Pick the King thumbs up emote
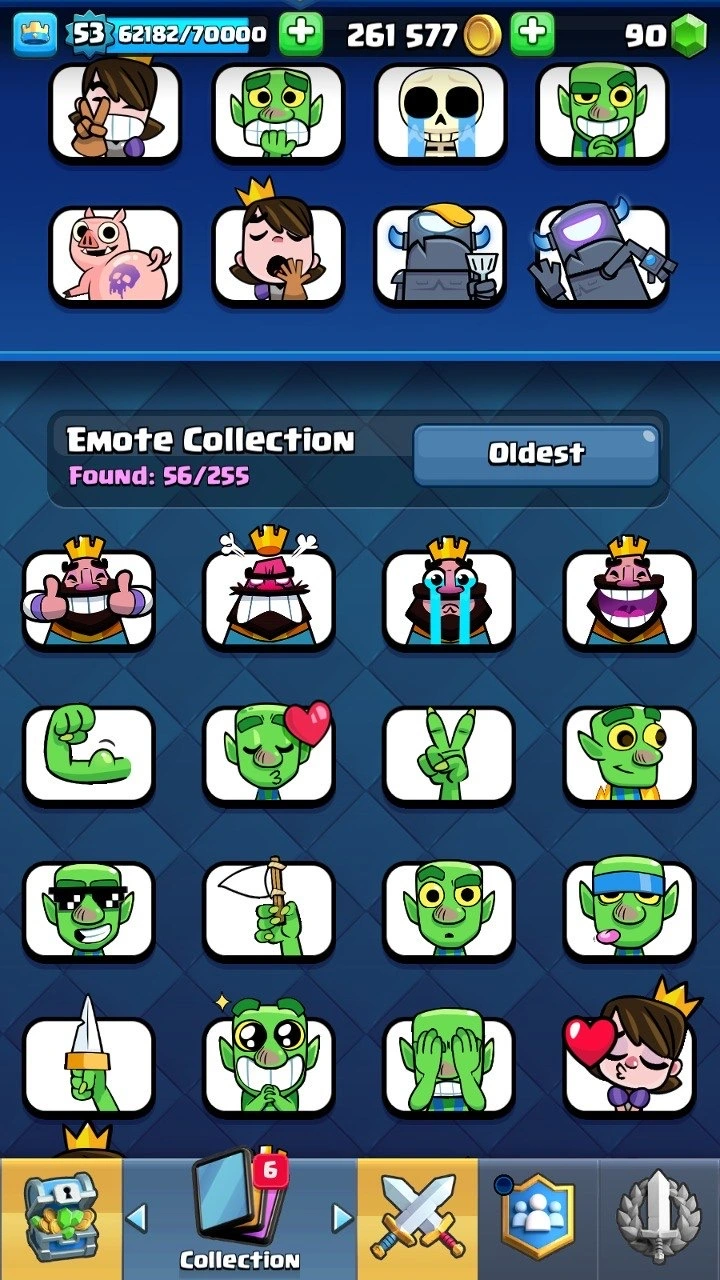Viewport: 720px width, 1280px height. point(88,598)
